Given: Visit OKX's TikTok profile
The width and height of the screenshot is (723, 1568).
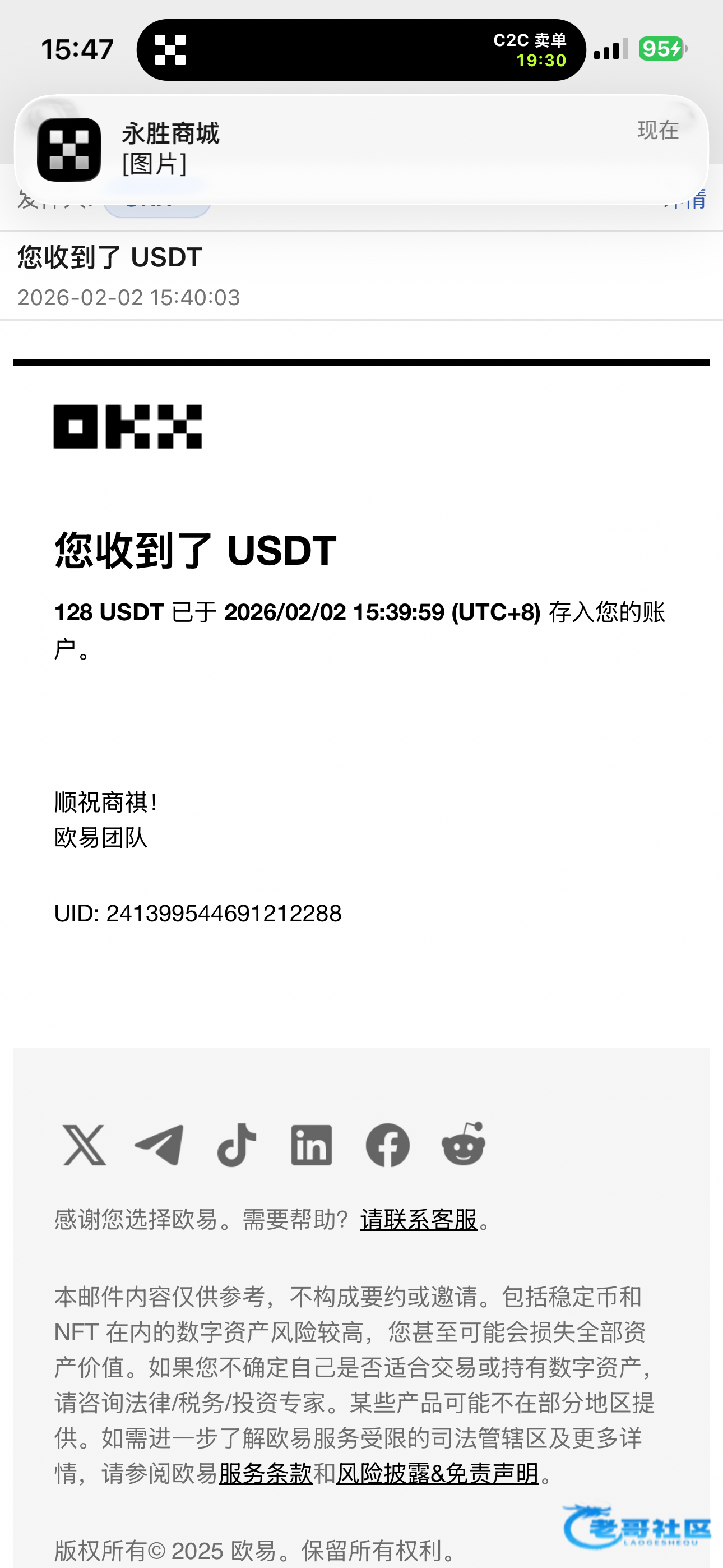Looking at the screenshot, I should pos(237,1145).
